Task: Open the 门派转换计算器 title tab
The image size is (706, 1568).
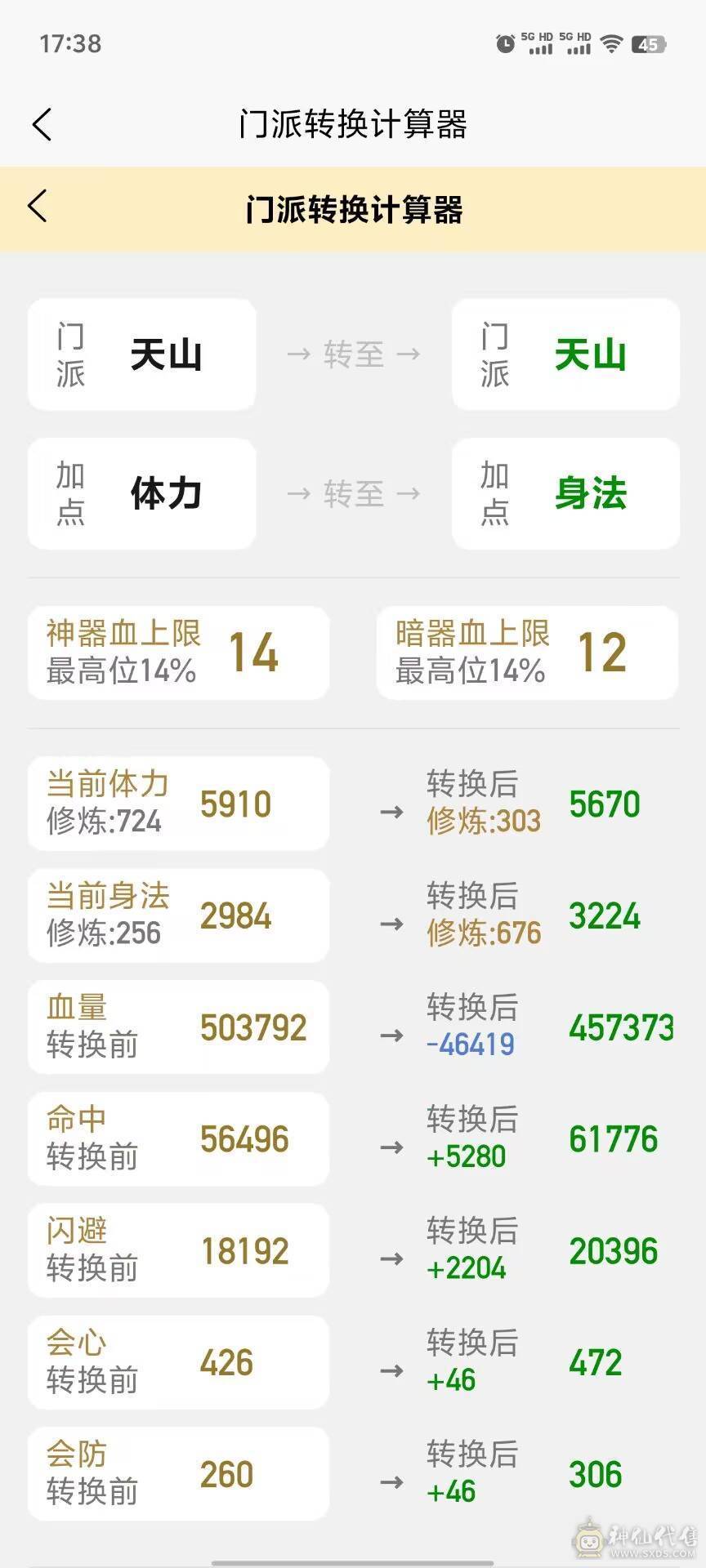Action: click(x=353, y=210)
